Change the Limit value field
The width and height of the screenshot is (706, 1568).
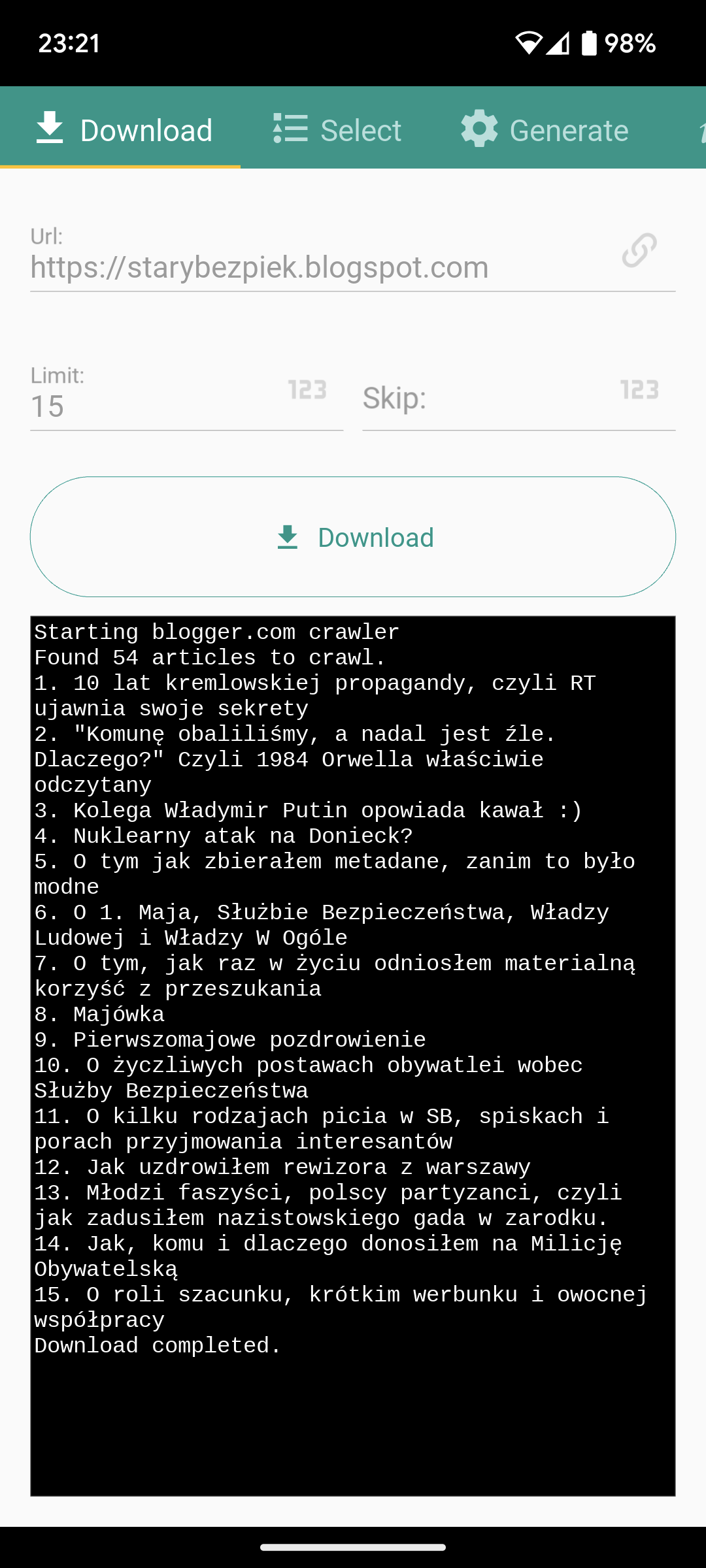point(157,406)
